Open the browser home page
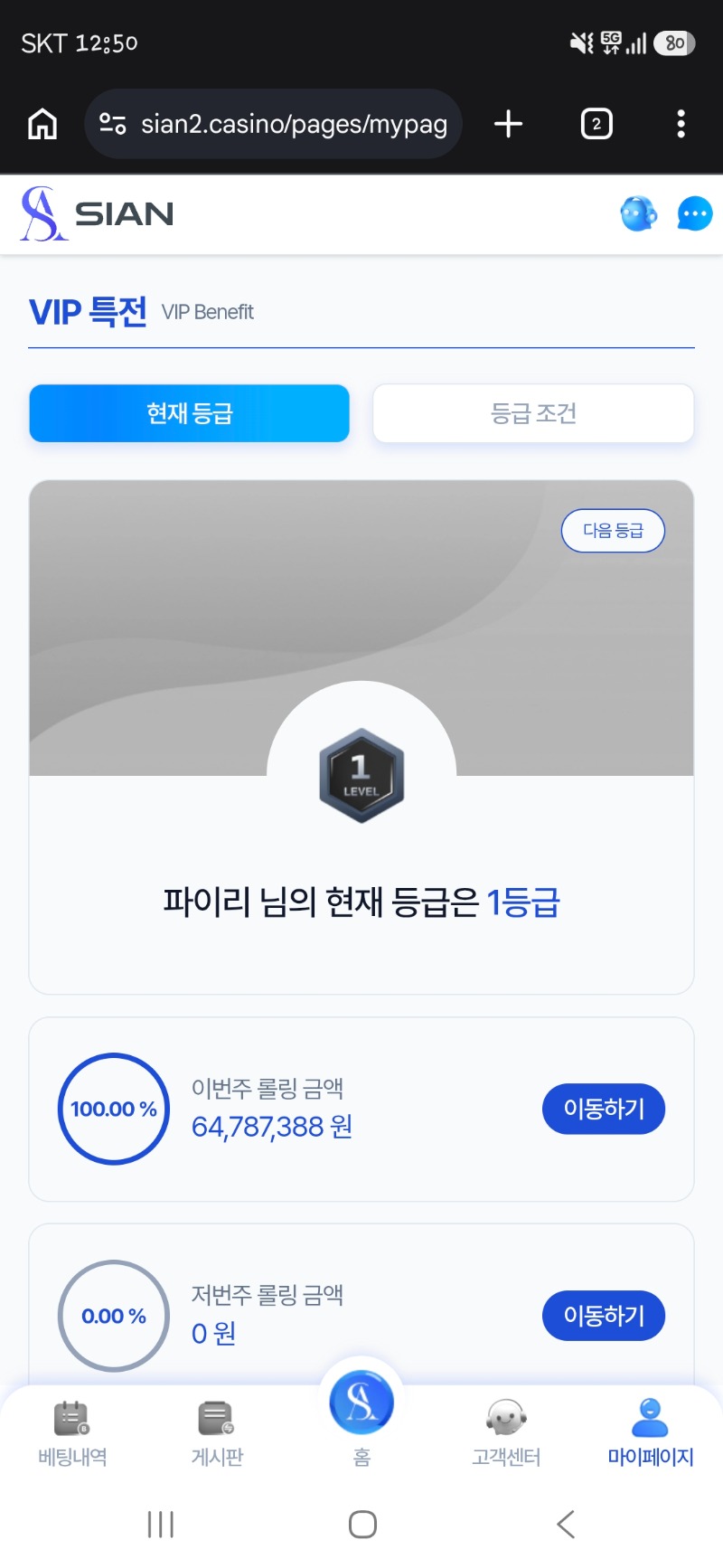The width and height of the screenshot is (723, 1568). tap(42, 124)
